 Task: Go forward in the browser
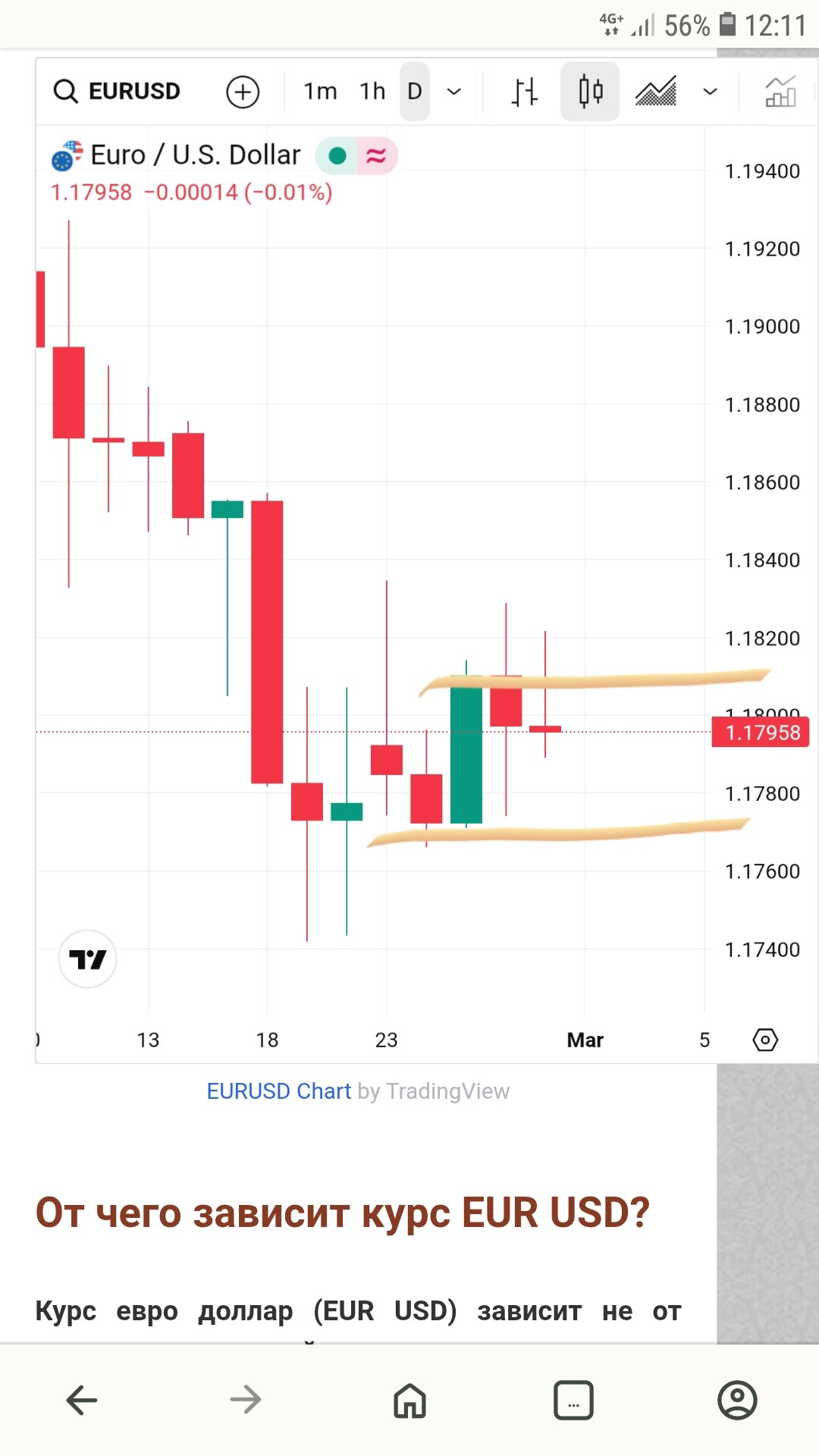(x=246, y=1400)
